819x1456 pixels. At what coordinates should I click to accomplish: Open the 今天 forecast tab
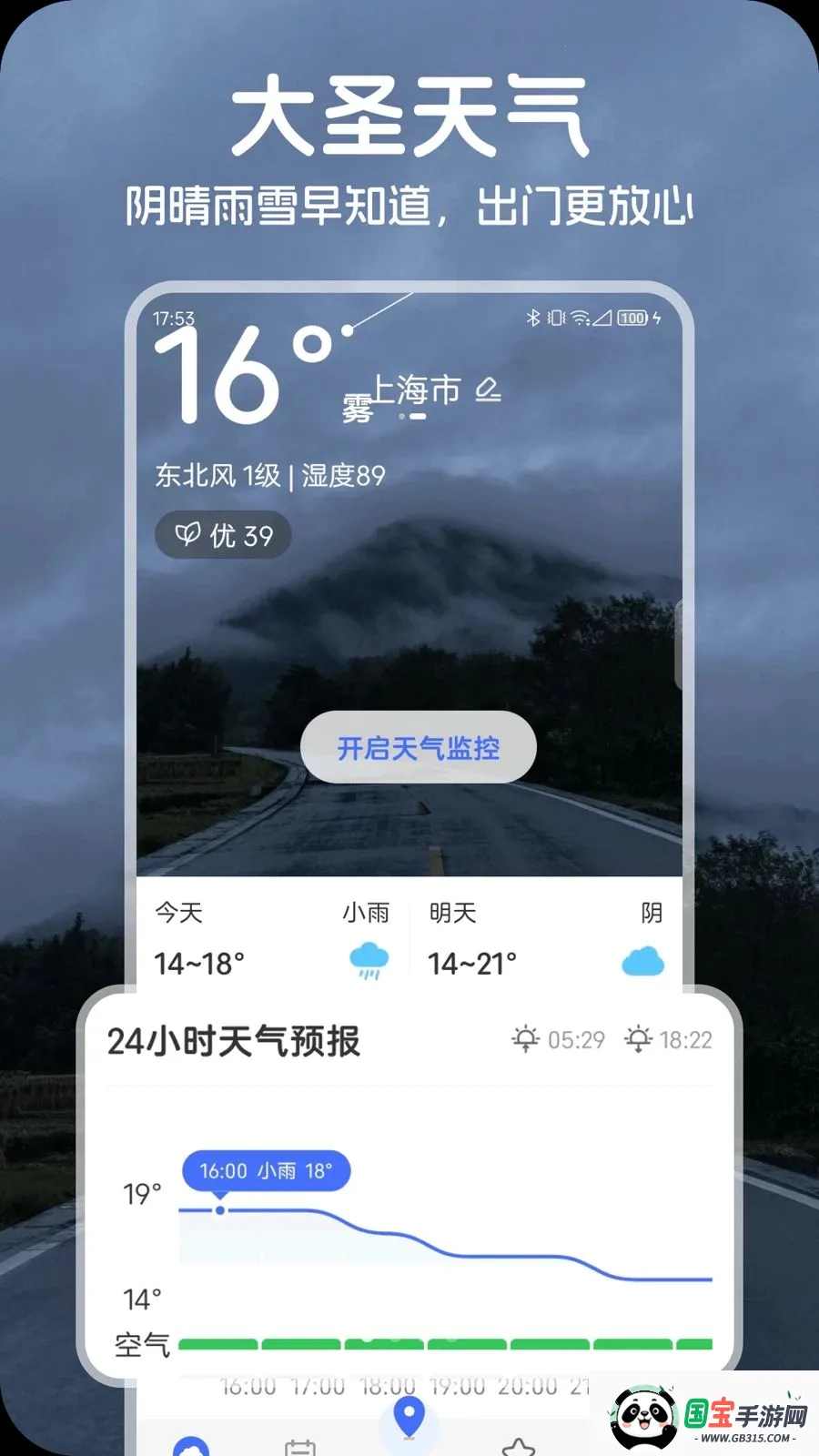[x=179, y=913]
